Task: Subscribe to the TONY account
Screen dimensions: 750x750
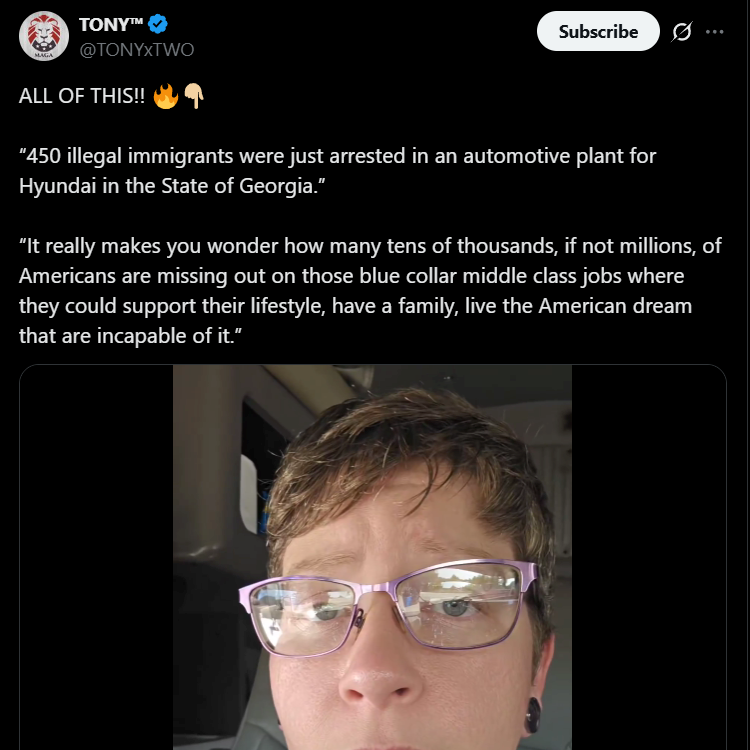Action: [x=598, y=31]
